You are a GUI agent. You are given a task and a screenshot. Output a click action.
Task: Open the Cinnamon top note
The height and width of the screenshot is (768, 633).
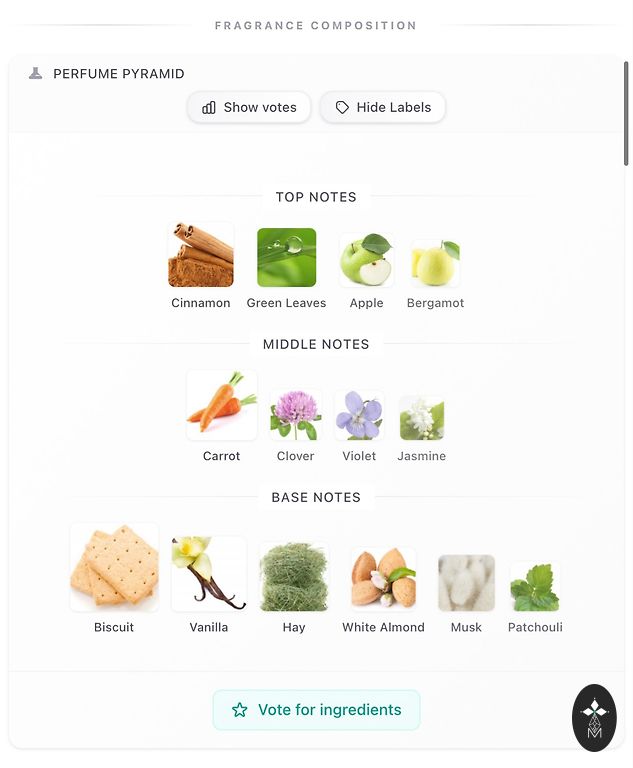click(201, 256)
